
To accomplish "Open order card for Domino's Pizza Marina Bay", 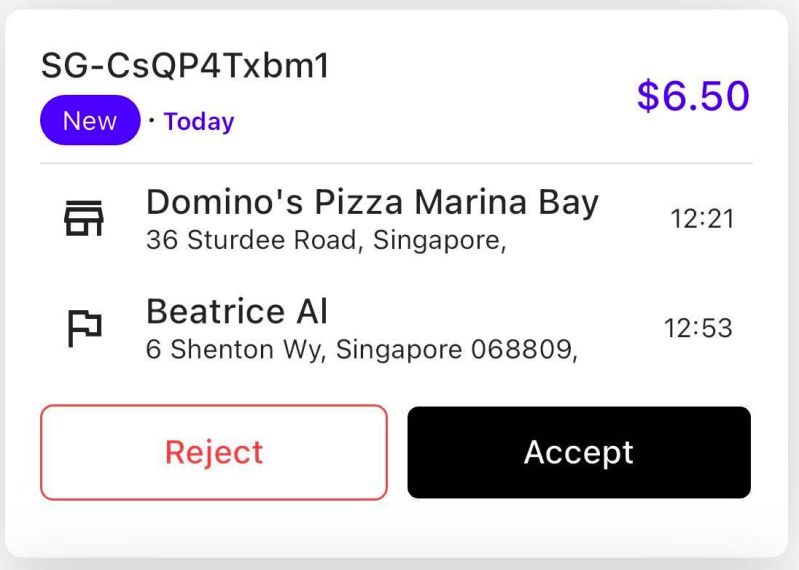I will click(372, 219).
